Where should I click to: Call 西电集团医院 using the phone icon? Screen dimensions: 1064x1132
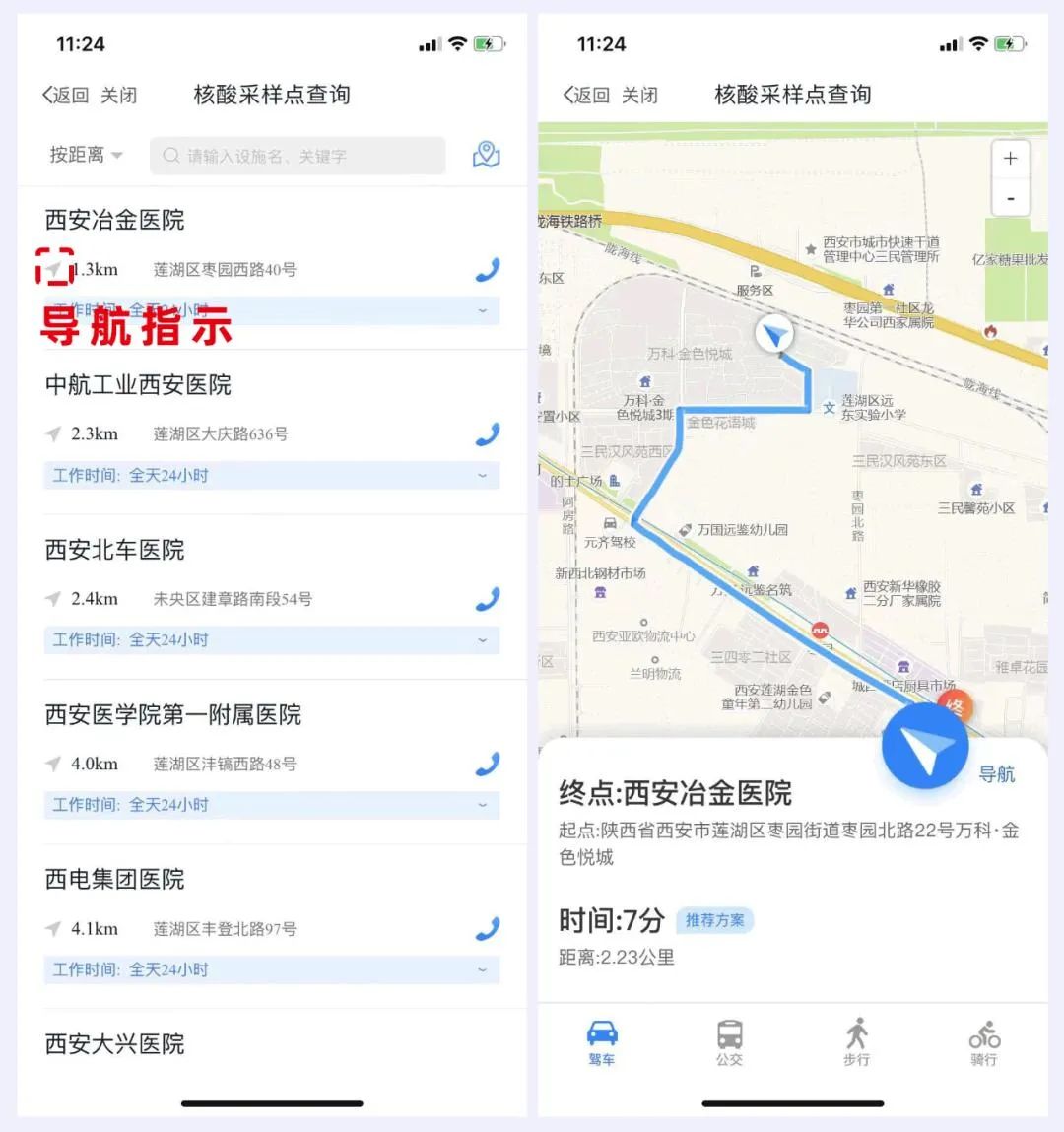[487, 927]
